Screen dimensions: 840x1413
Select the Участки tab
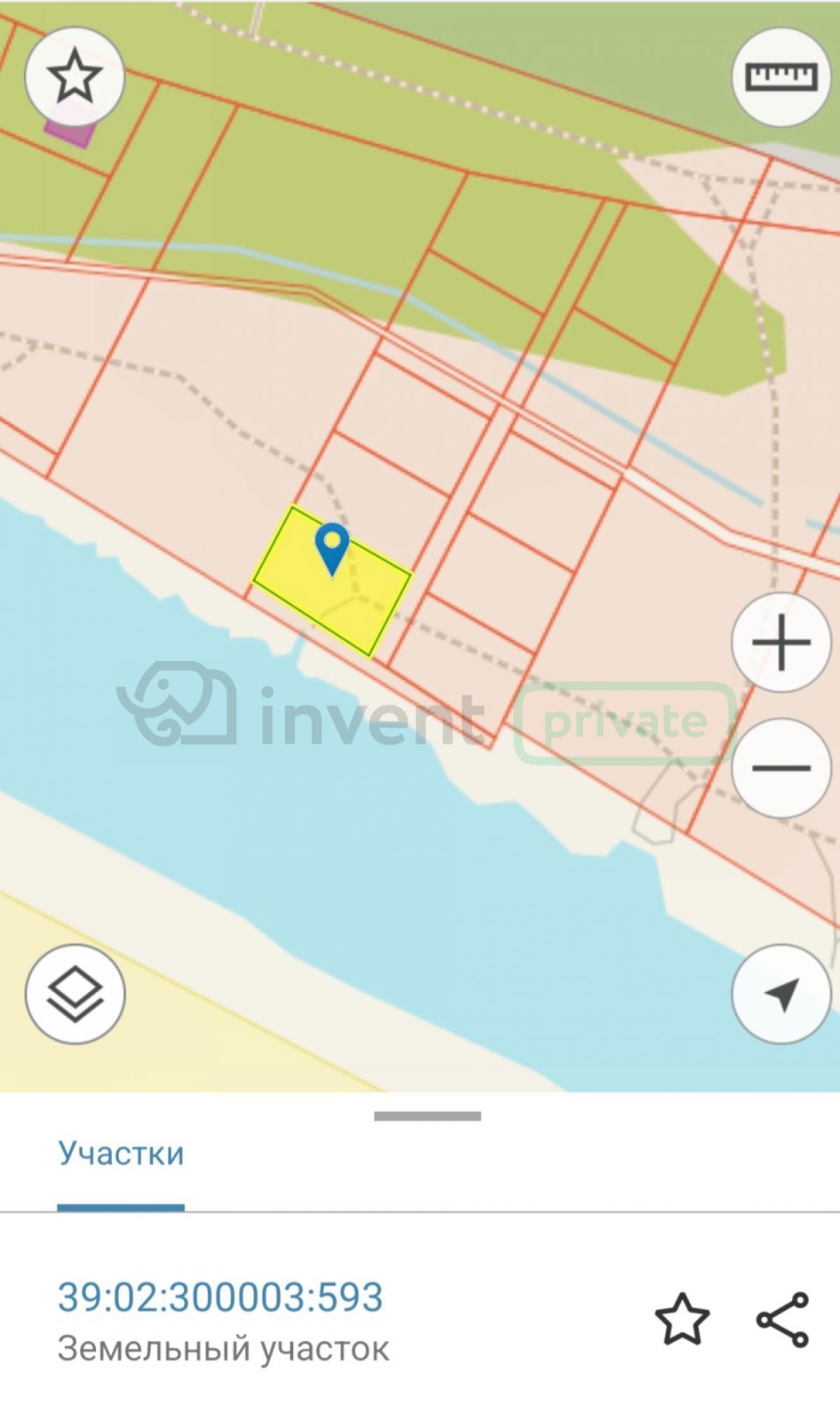pyautogui.click(x=120, y=1154)
